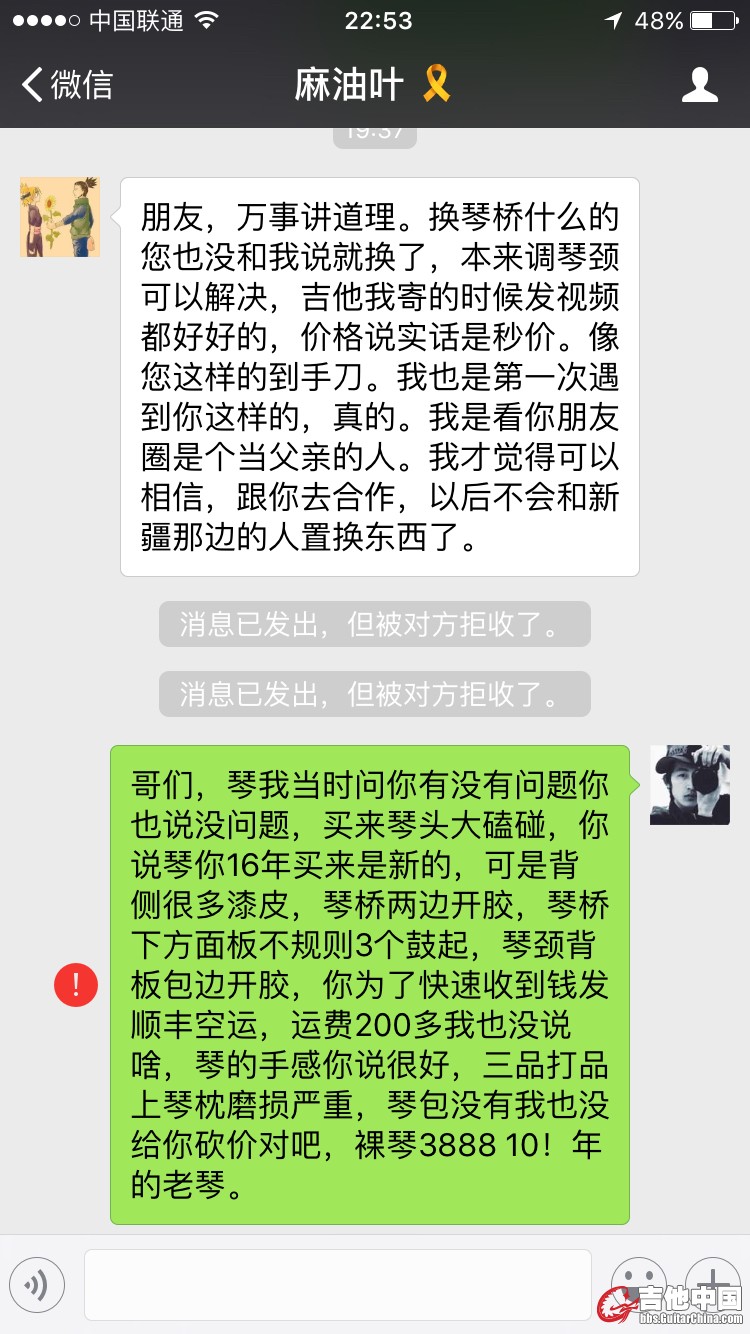Tap the sunflower avatar of 麻油叶
This screenshot has height=1334, width=750.
click(x=60, y=217)
